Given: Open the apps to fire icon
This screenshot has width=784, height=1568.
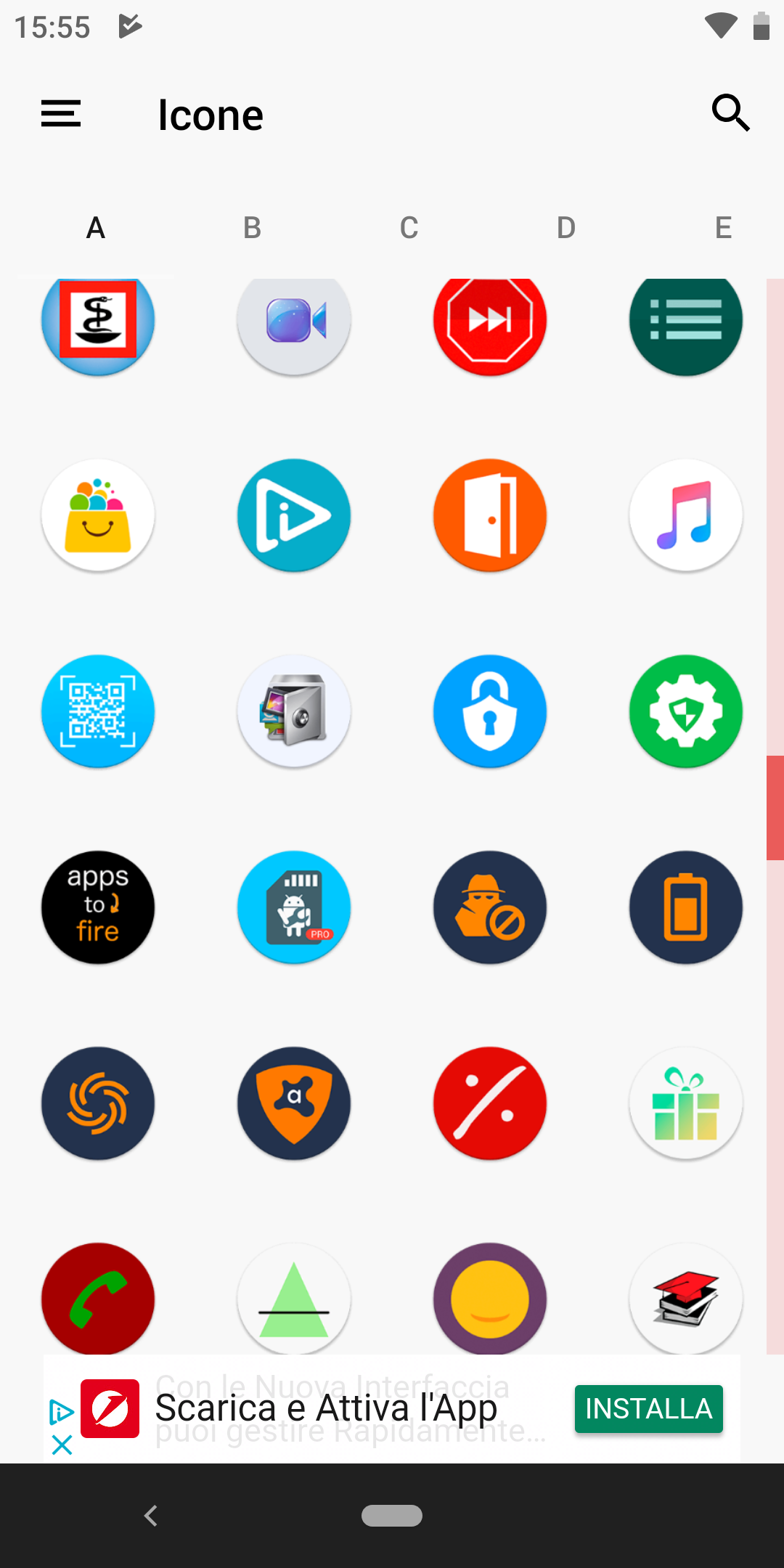Looking at the screenshot, I should [x=98, y=907].
